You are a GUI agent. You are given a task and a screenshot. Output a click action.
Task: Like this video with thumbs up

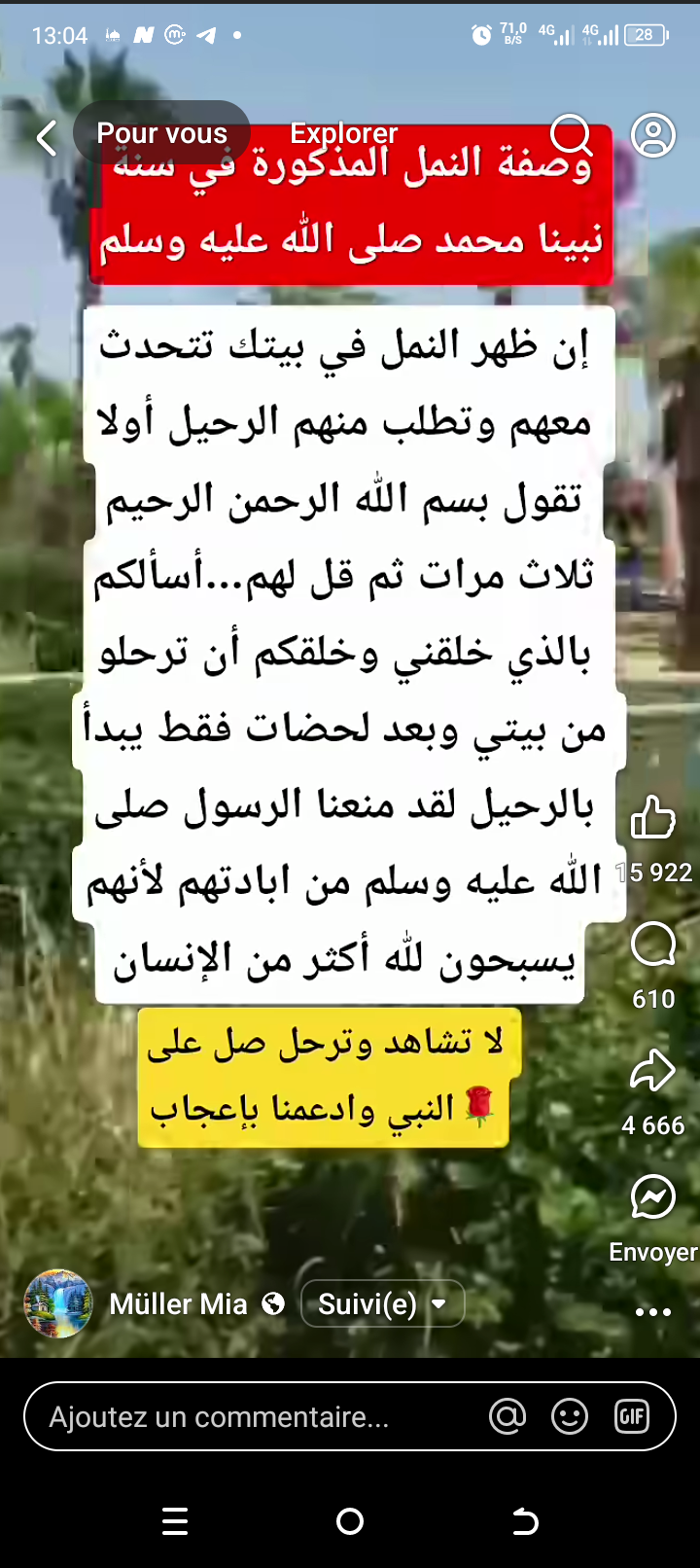pyautogui.click(x=653, y=816)
